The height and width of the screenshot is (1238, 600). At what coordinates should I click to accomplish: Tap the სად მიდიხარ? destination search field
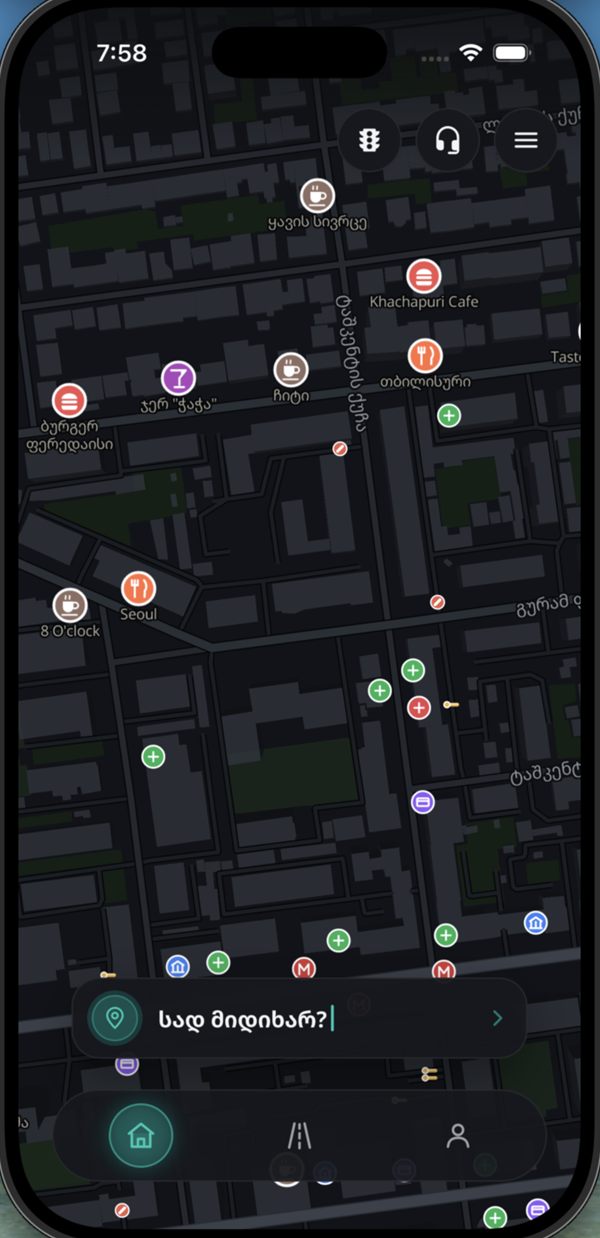[x=299, y=1018]
